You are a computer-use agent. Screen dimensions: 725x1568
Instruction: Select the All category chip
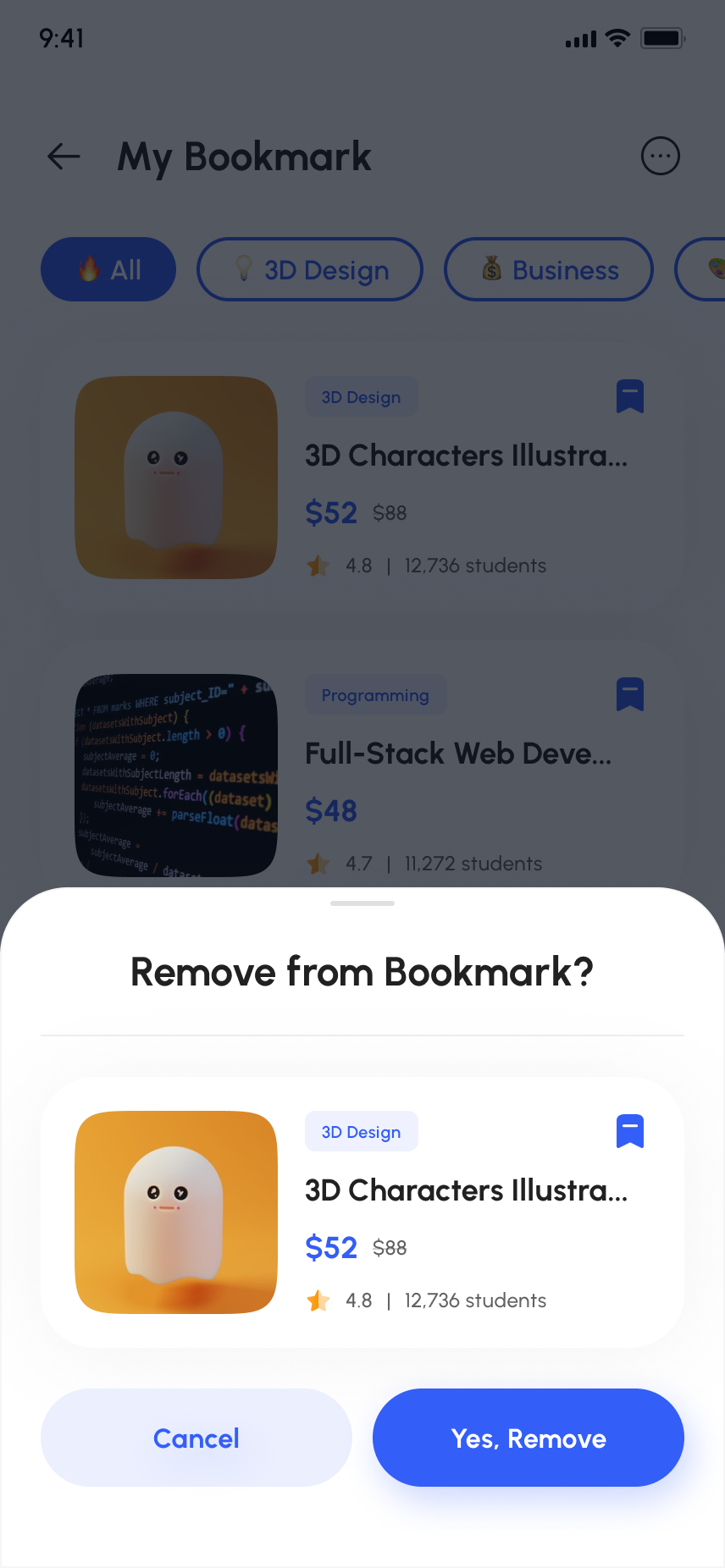pyautogui.click(x=108, y=269)
